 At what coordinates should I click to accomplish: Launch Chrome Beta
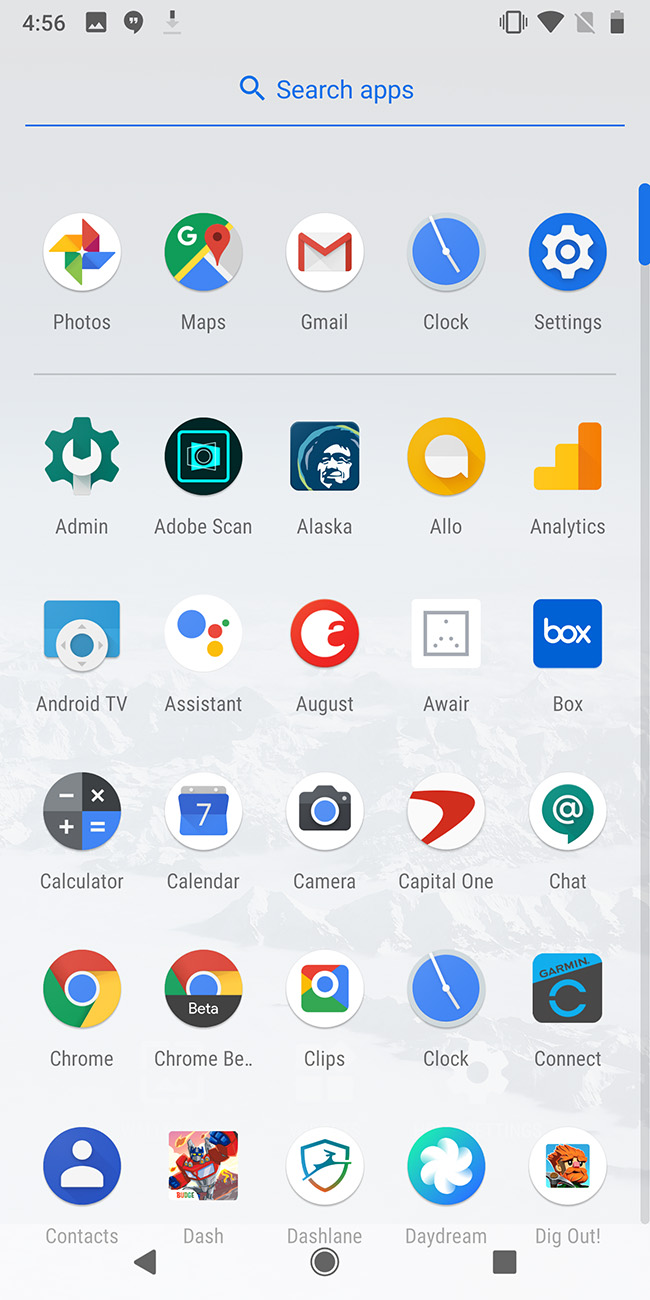[203, 988]
